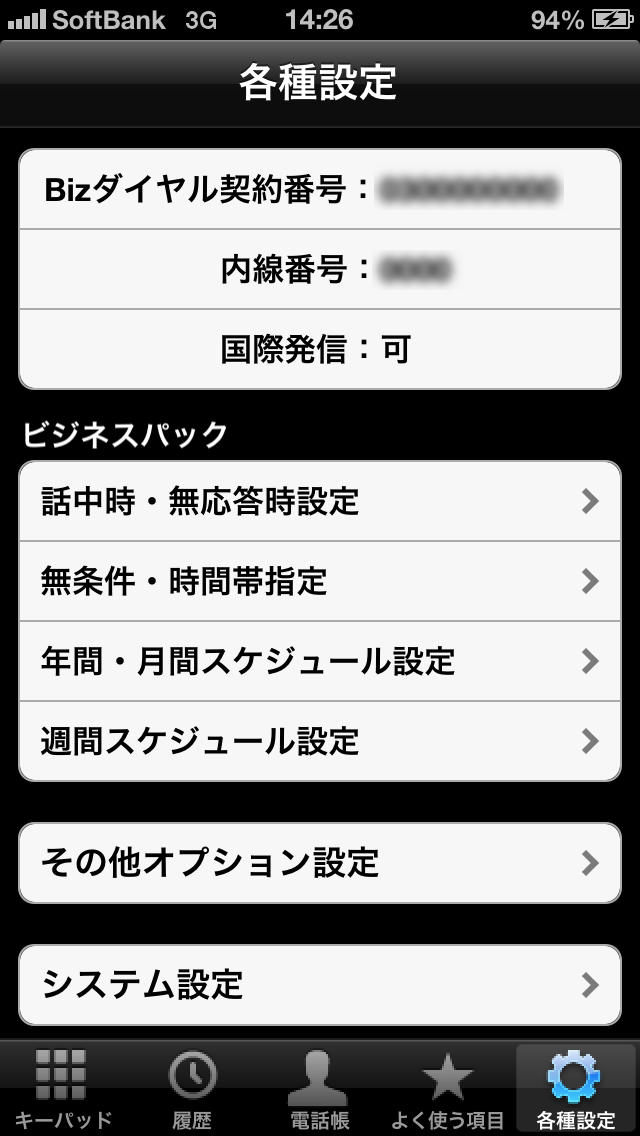This screenshot has width=640, height=1136.
Task: Open システム設定 row
Action: pos(320,985)
